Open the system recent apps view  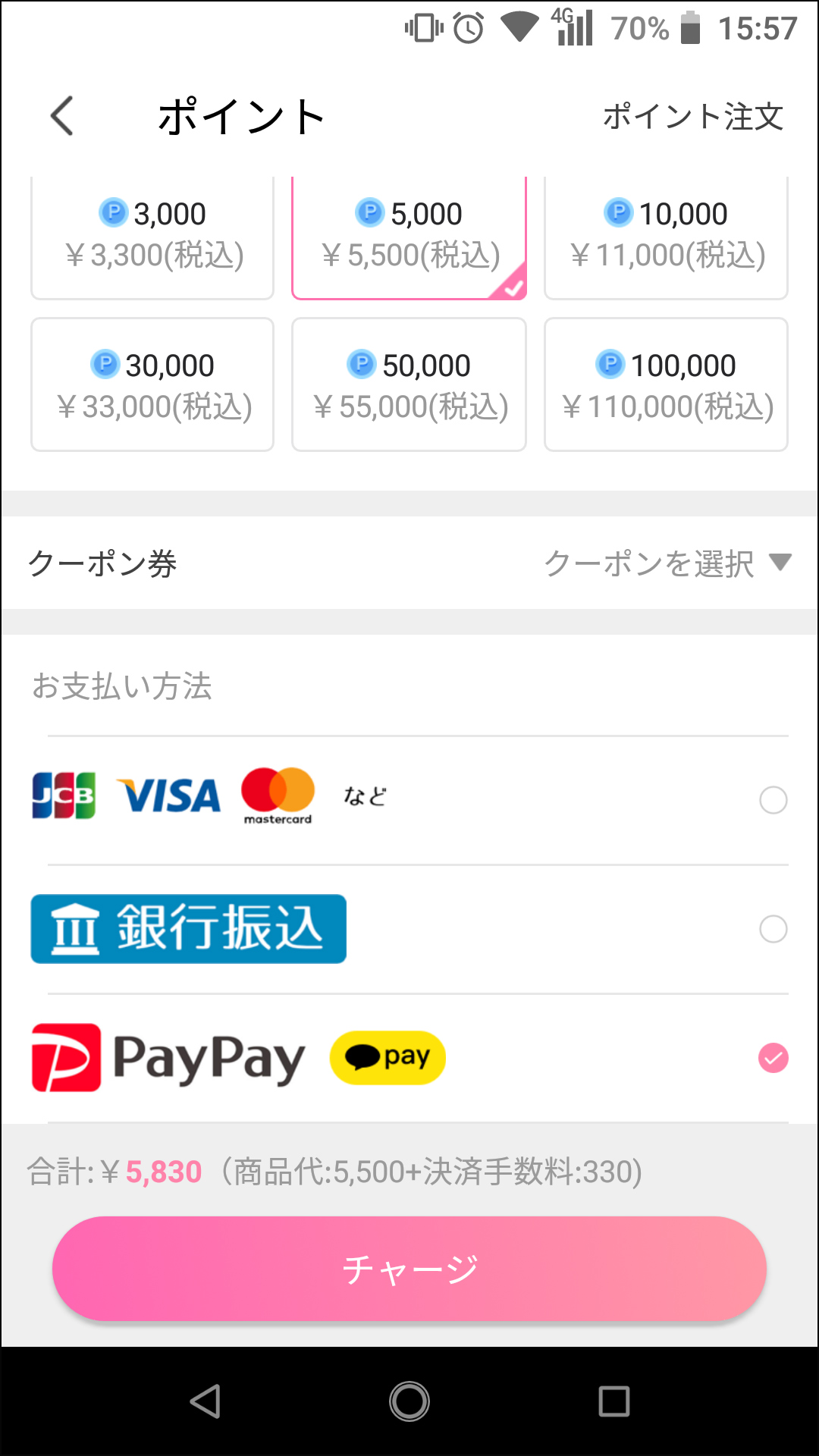pyautogui.click(x=613, y=1401)
